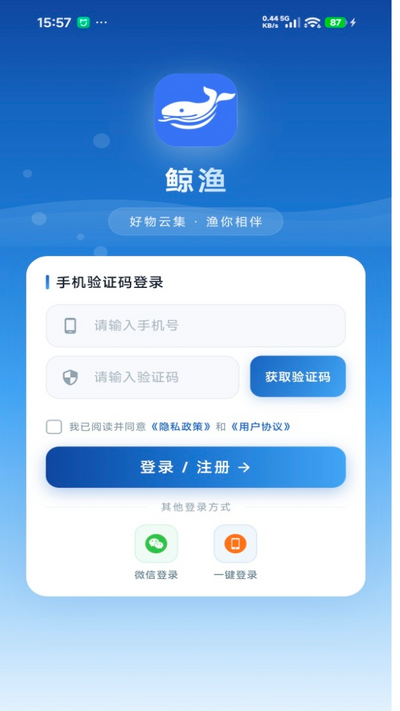Check the agreement checkbox
This screenshot has width=400, height=711.
coord(54,427)
